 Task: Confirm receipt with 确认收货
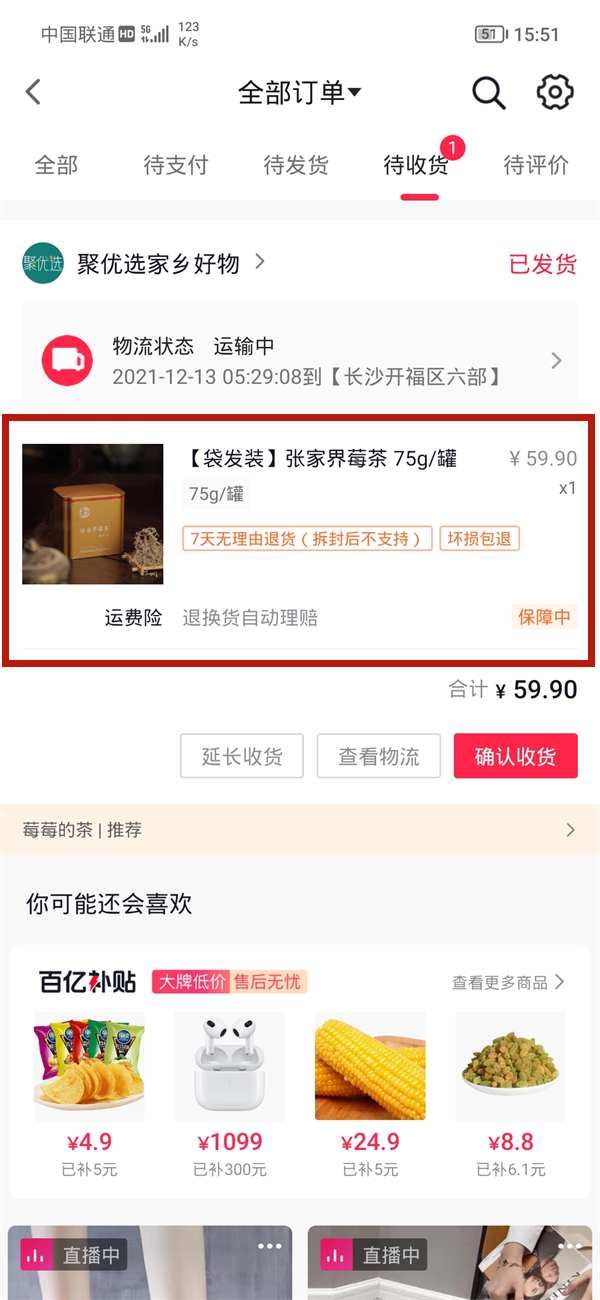[515, 756]
